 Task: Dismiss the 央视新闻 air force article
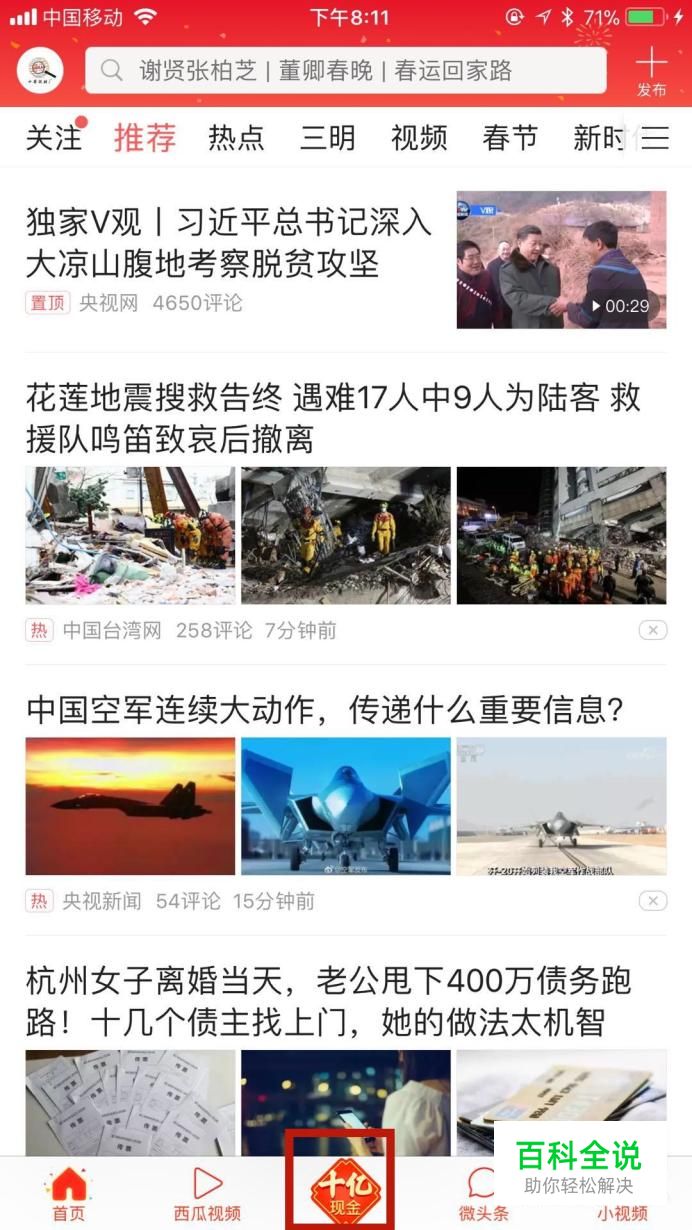[x=652, y=901]
